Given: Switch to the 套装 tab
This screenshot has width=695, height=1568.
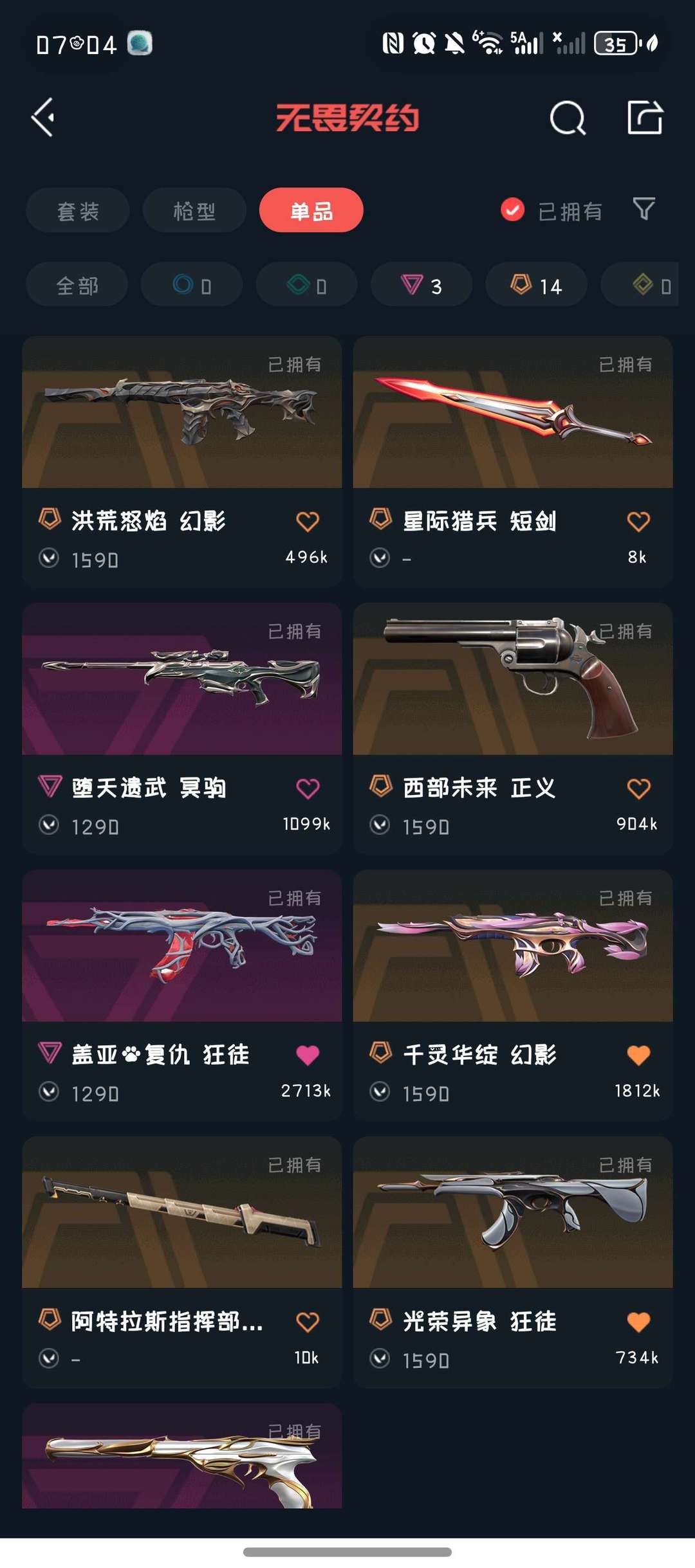Looking at the screenshot, I should [x=78, y=210].
